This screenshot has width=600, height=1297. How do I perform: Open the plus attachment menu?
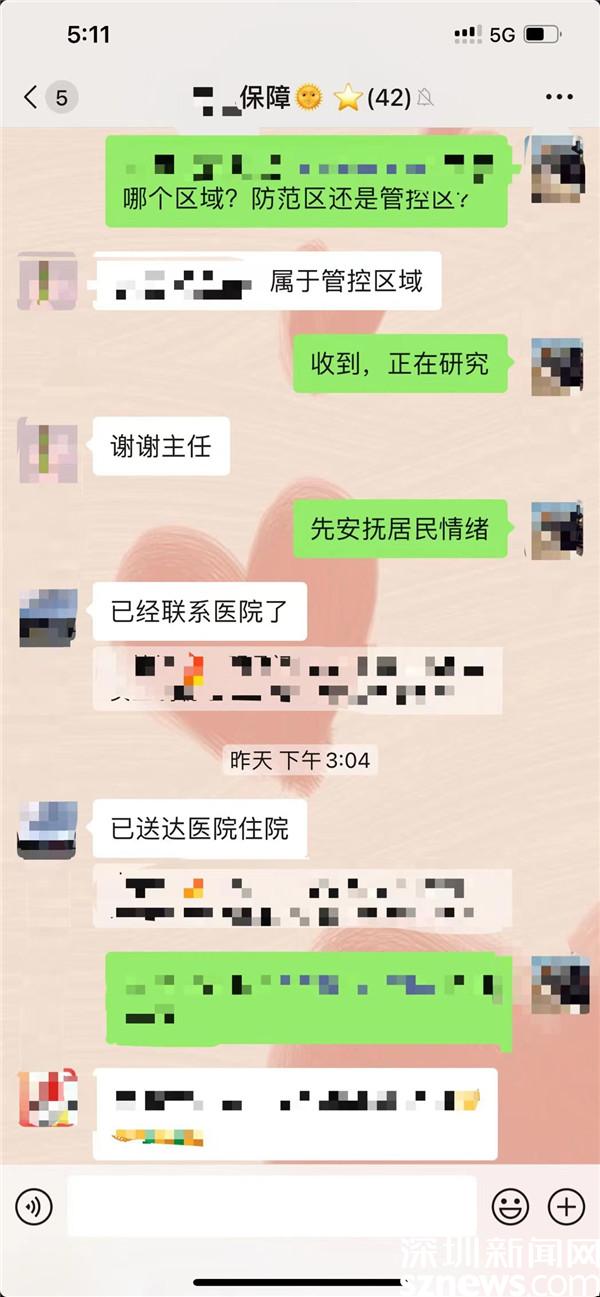click(x=567, y=1207)
